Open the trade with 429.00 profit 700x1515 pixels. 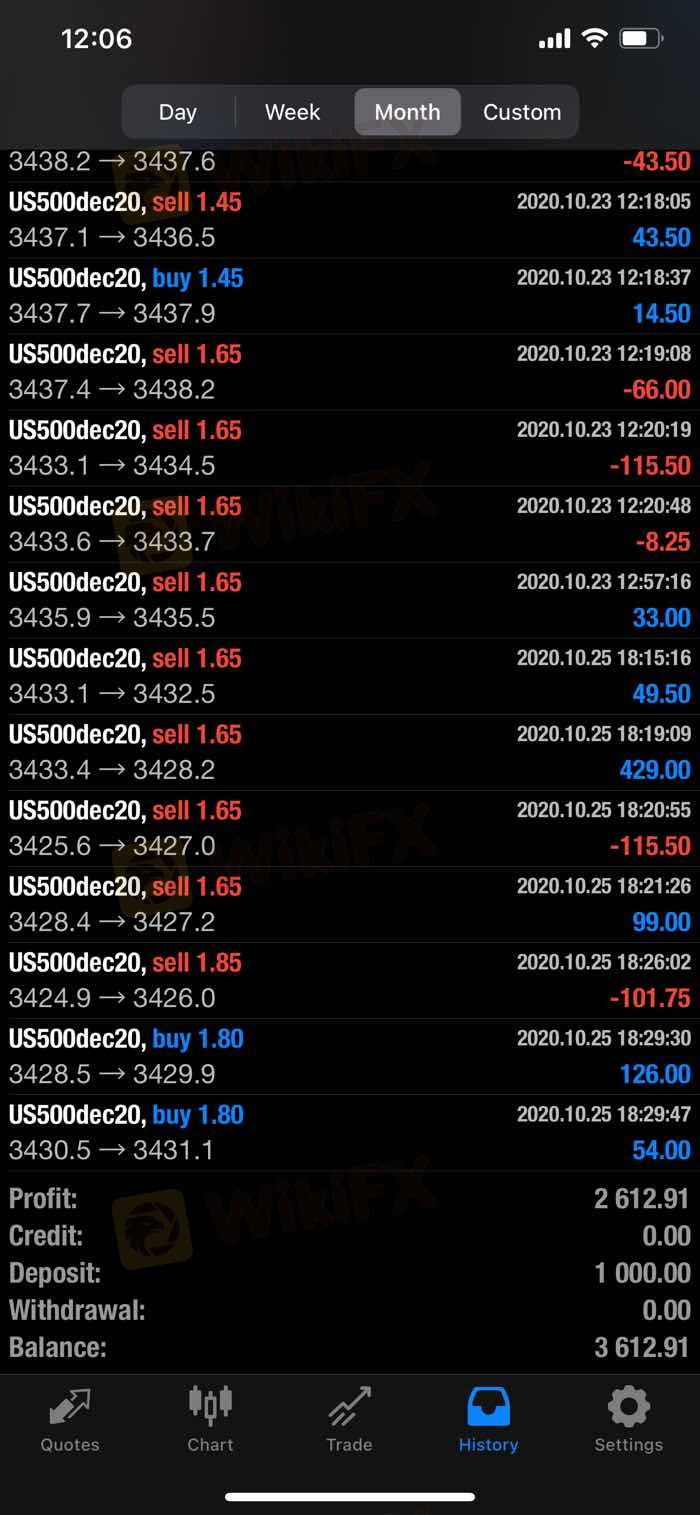tap(350, 752)
